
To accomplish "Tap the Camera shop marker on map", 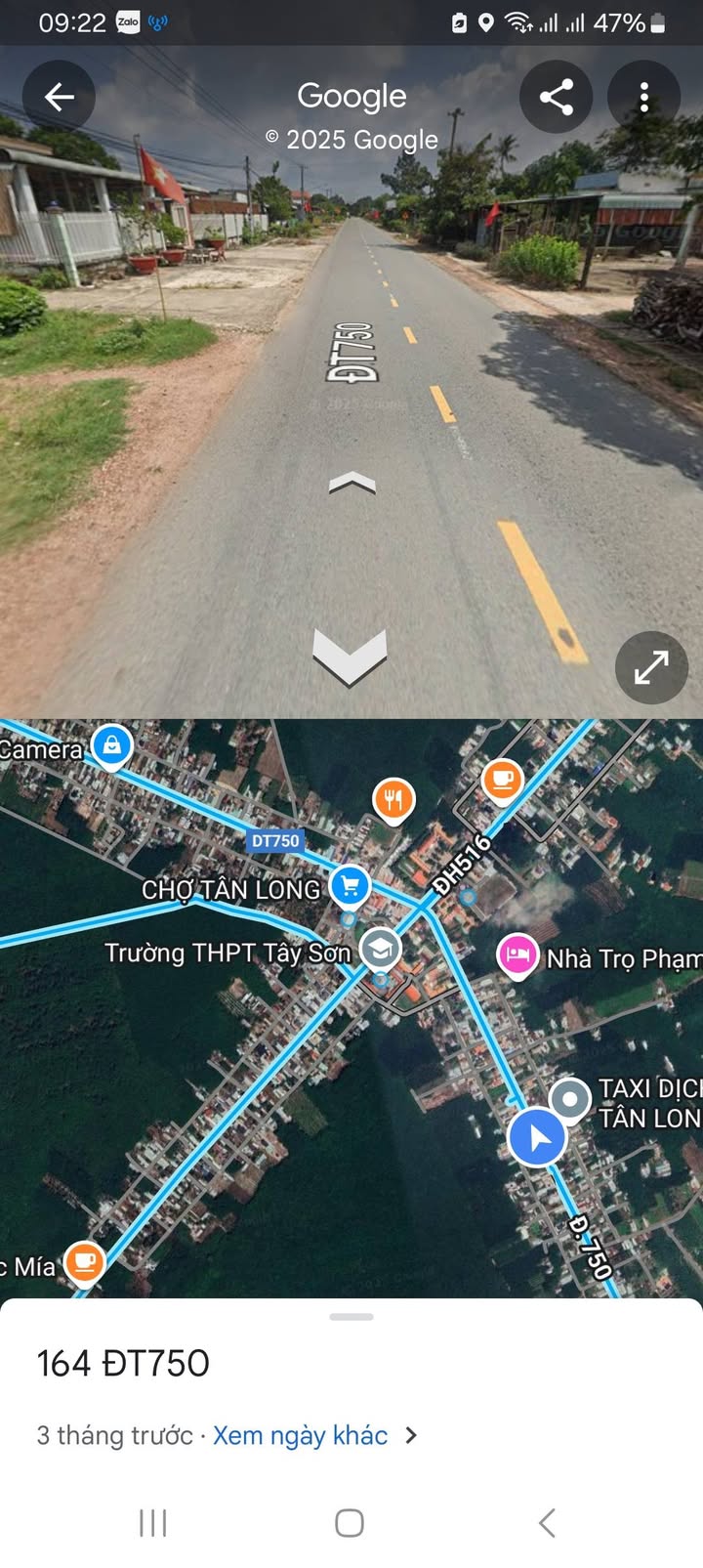I will point(112,746).
